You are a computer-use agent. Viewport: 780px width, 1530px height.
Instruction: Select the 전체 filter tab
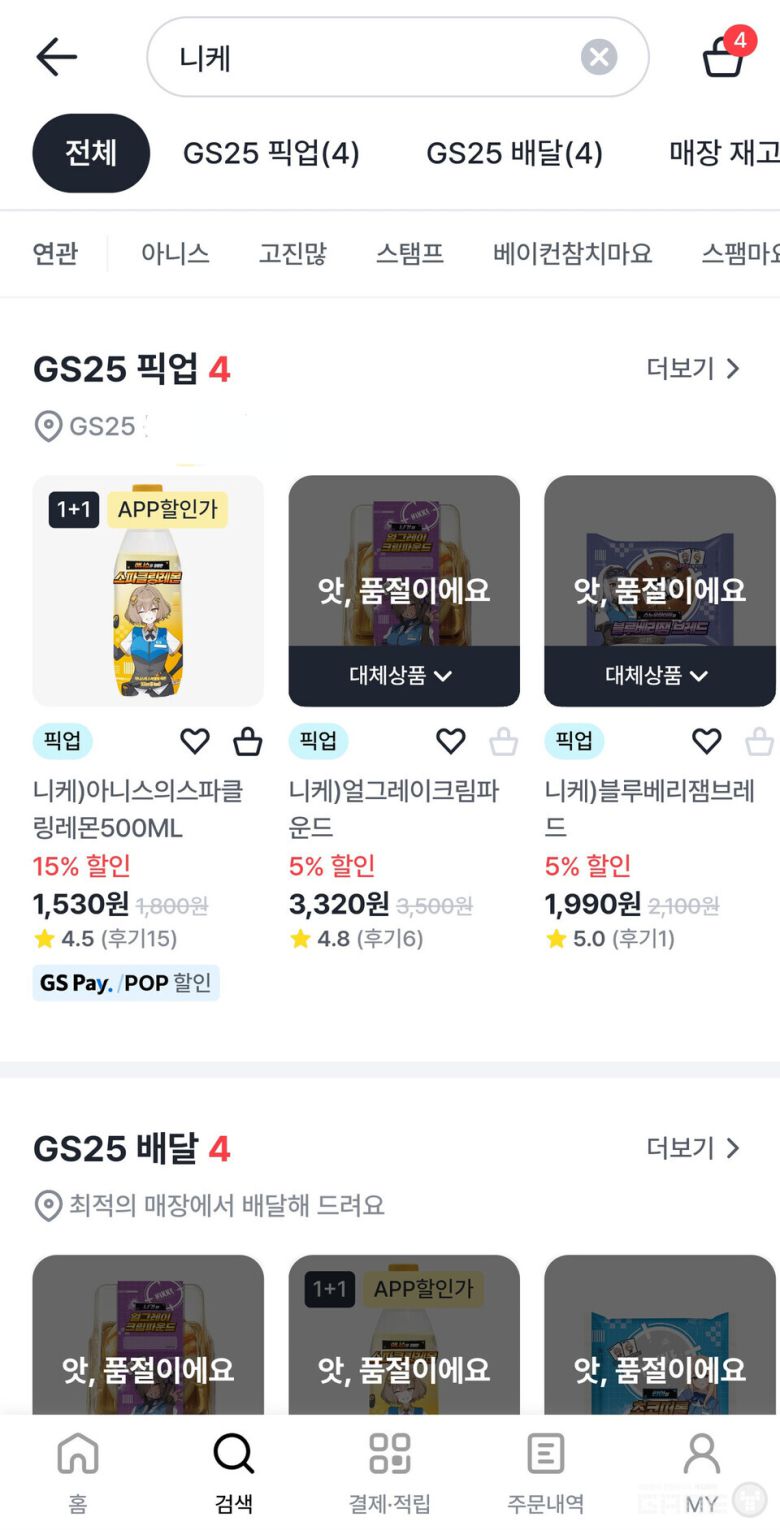point(91,152)
